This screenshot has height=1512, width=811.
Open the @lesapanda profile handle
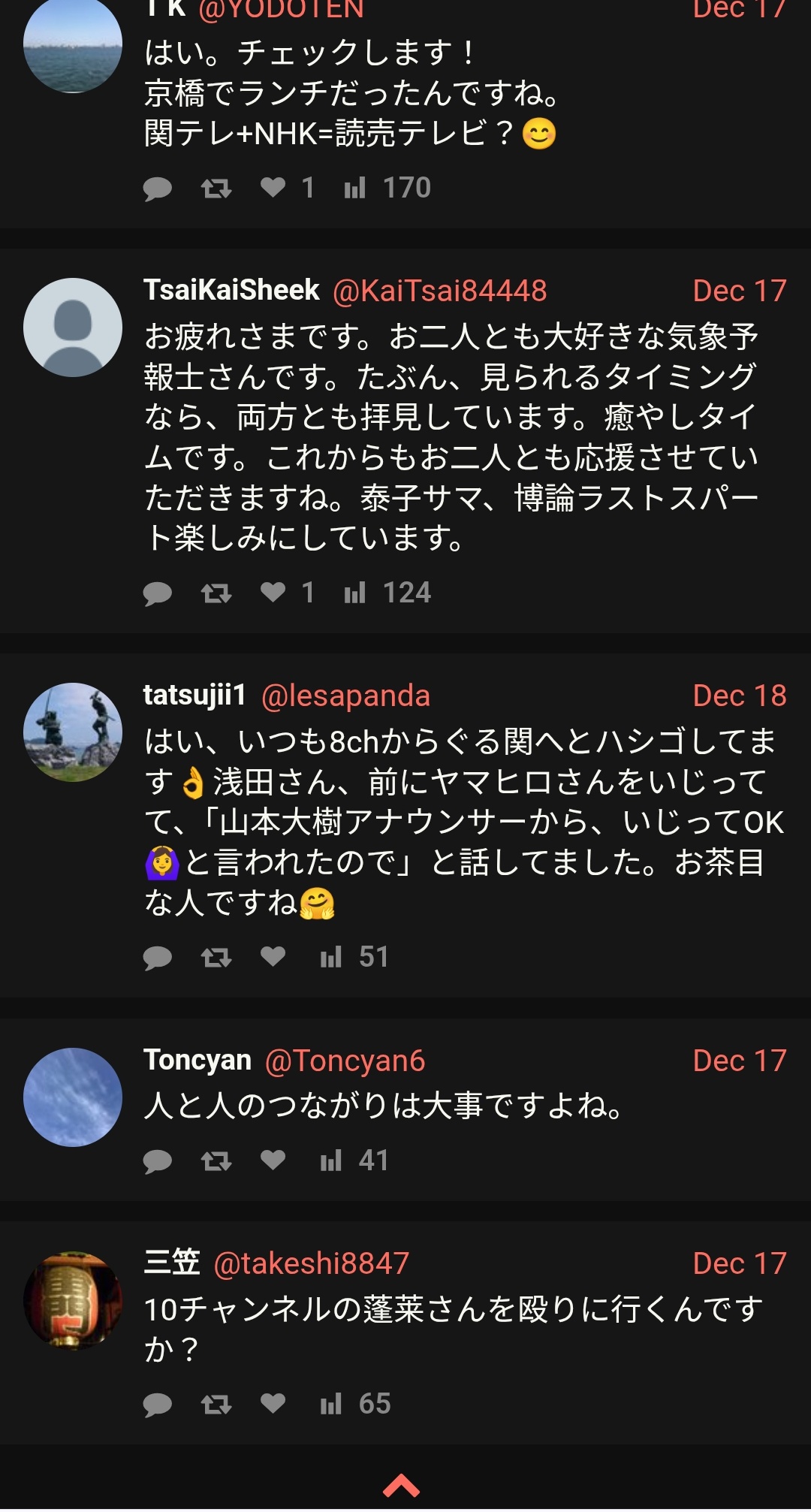[345, 696]
